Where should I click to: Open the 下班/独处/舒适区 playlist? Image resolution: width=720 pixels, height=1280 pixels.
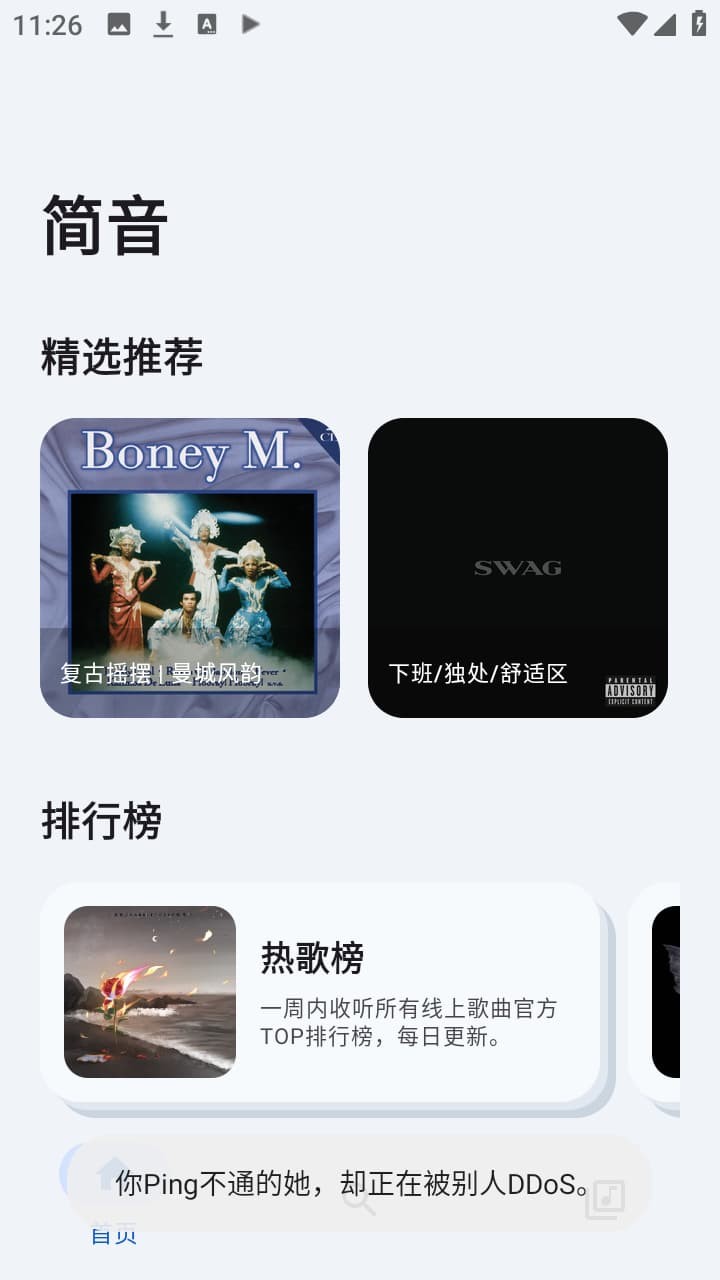(x=518, y=567)
